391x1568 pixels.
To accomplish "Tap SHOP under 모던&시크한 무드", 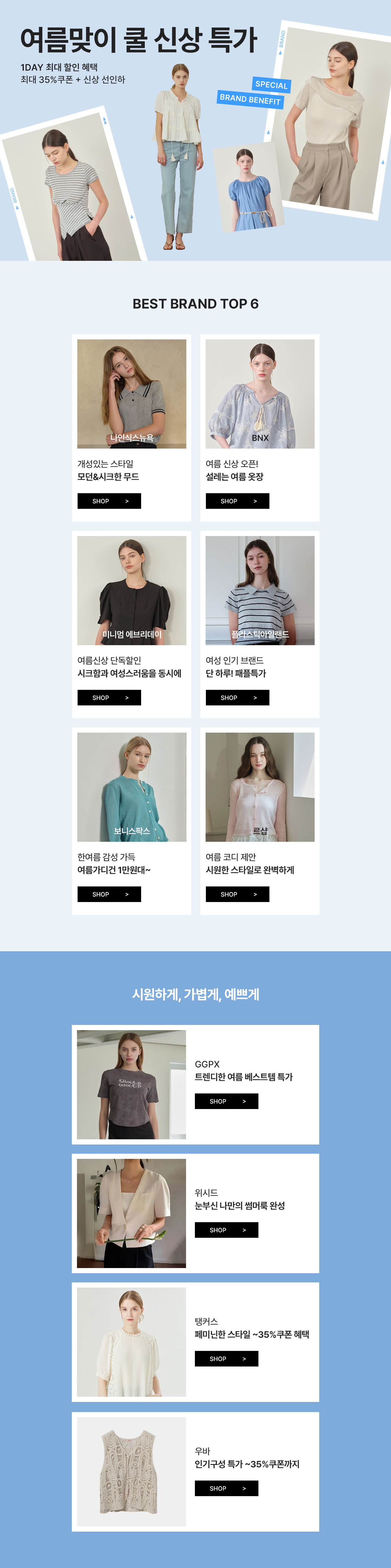I will point(109,501).
